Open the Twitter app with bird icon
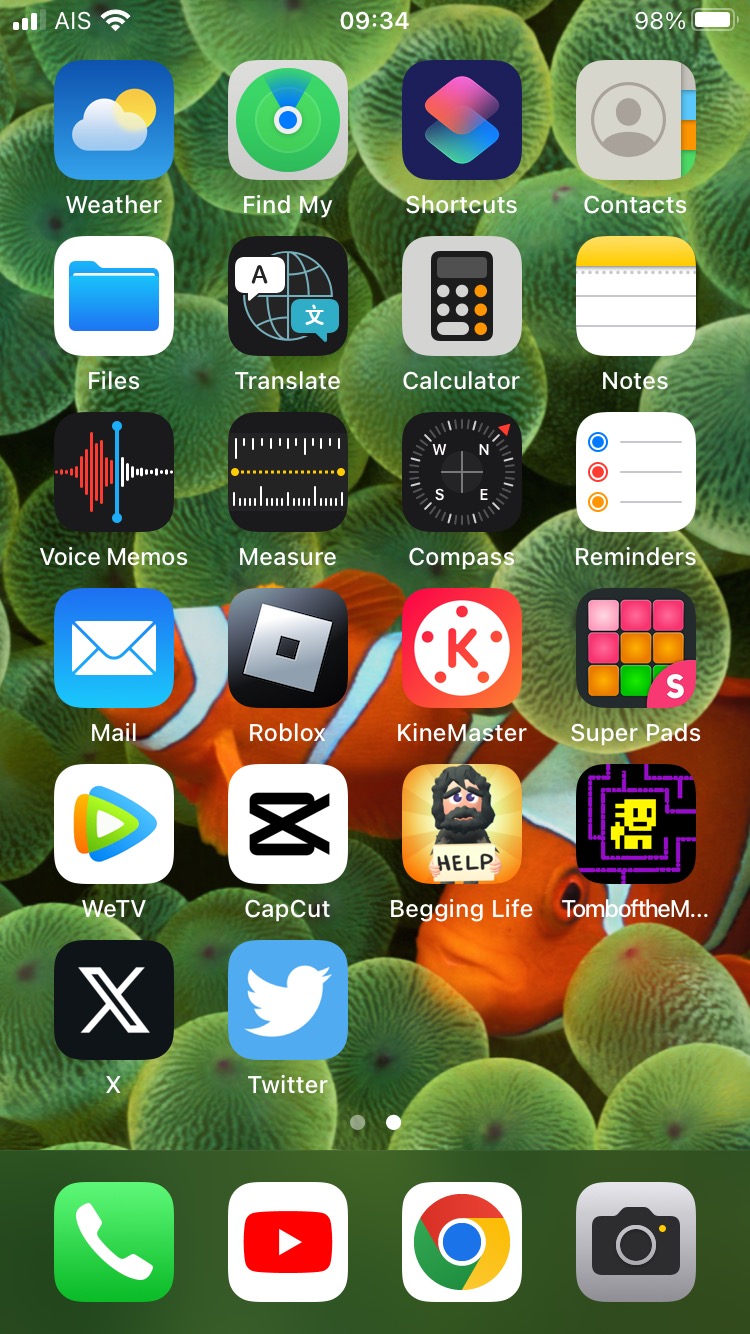This screenshot has height=1334, width=750. [x=288, y=1000]
